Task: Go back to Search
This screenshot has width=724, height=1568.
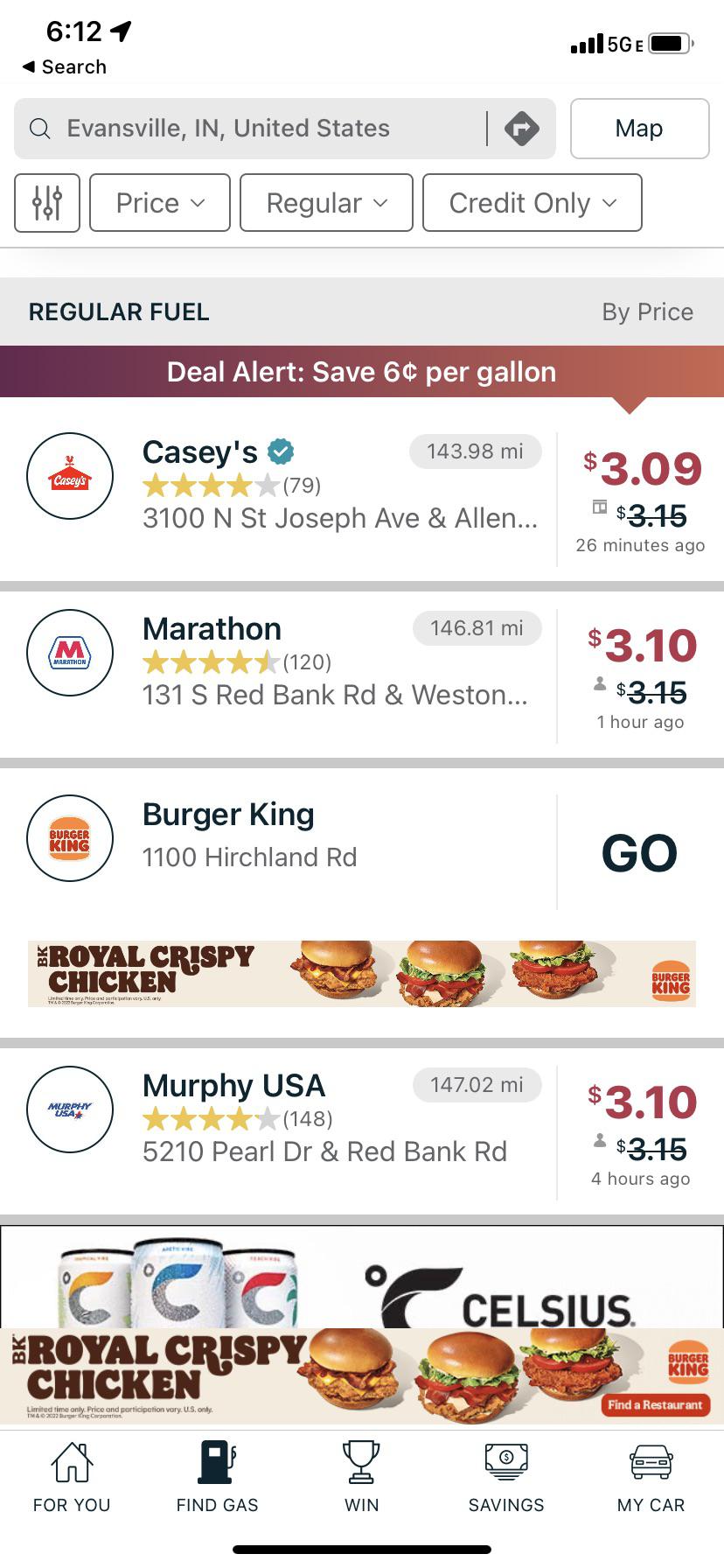Action: 65,67
